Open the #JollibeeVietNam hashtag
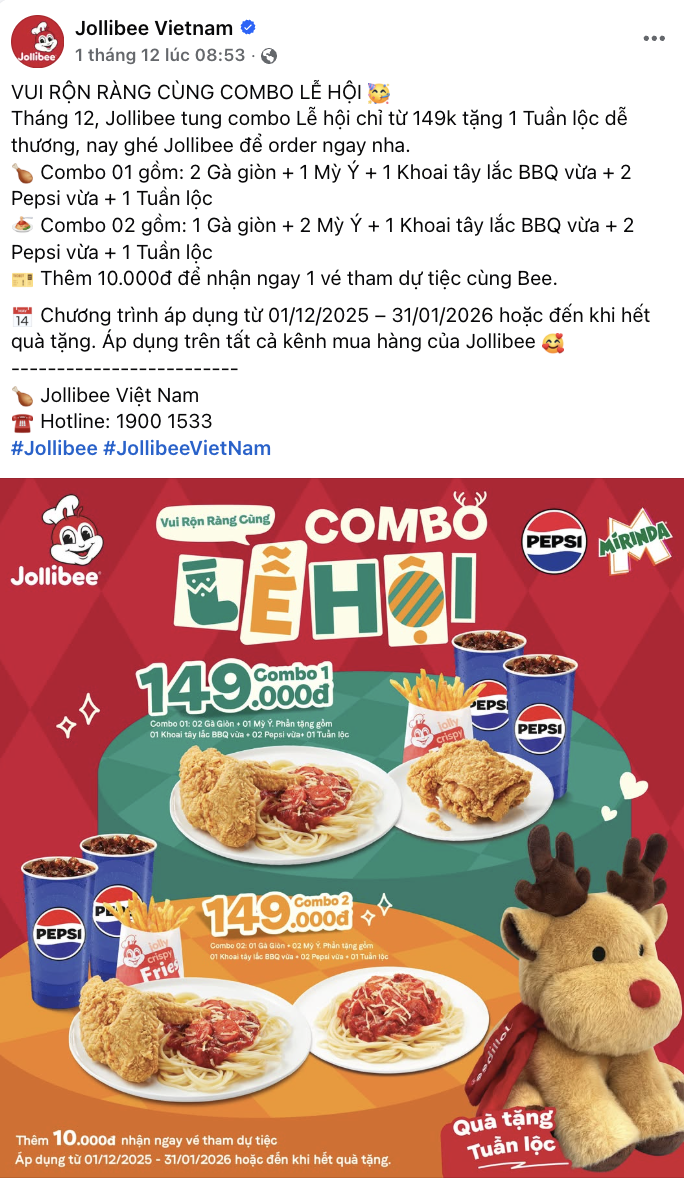The width and height of the screenshot is (684, 1180). 187,448
